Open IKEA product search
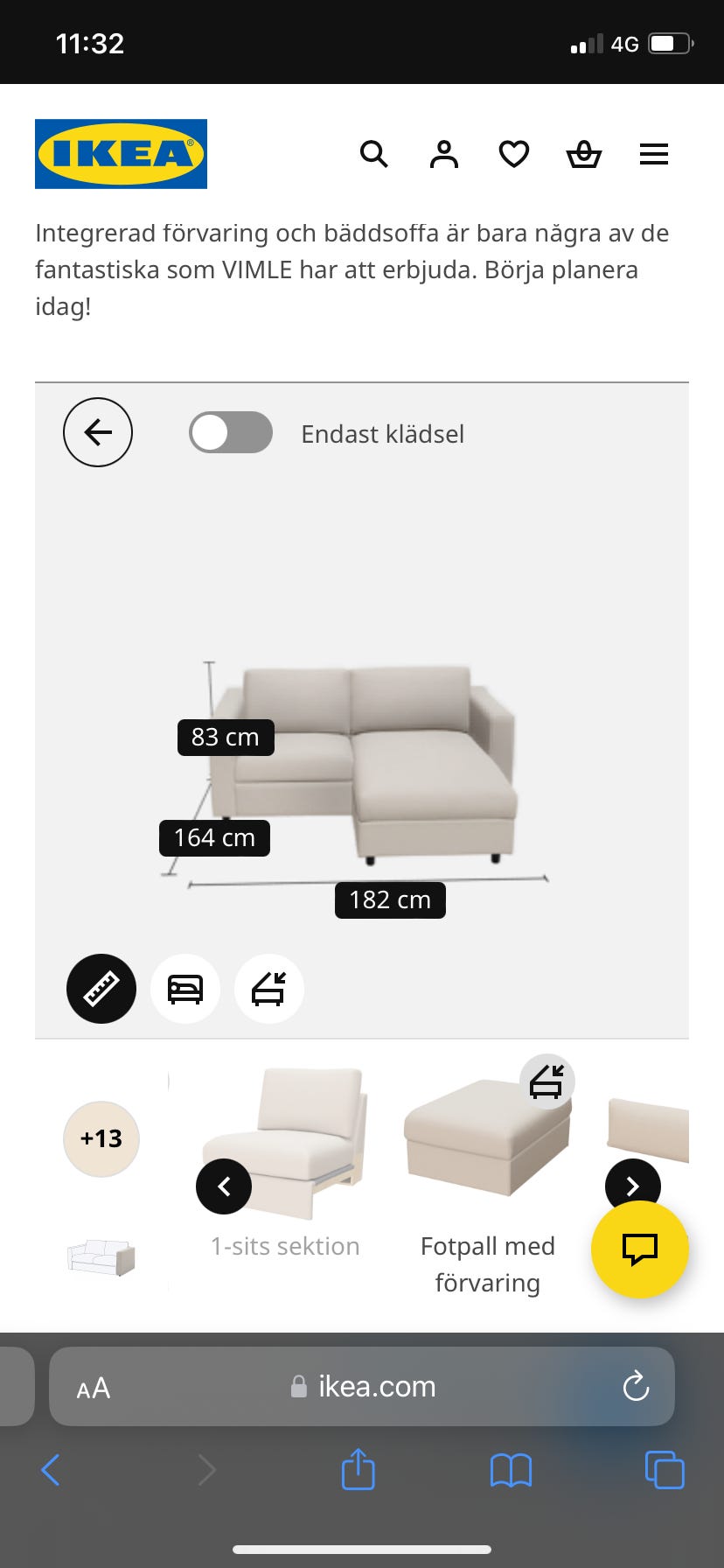 [x=373, y=154]
